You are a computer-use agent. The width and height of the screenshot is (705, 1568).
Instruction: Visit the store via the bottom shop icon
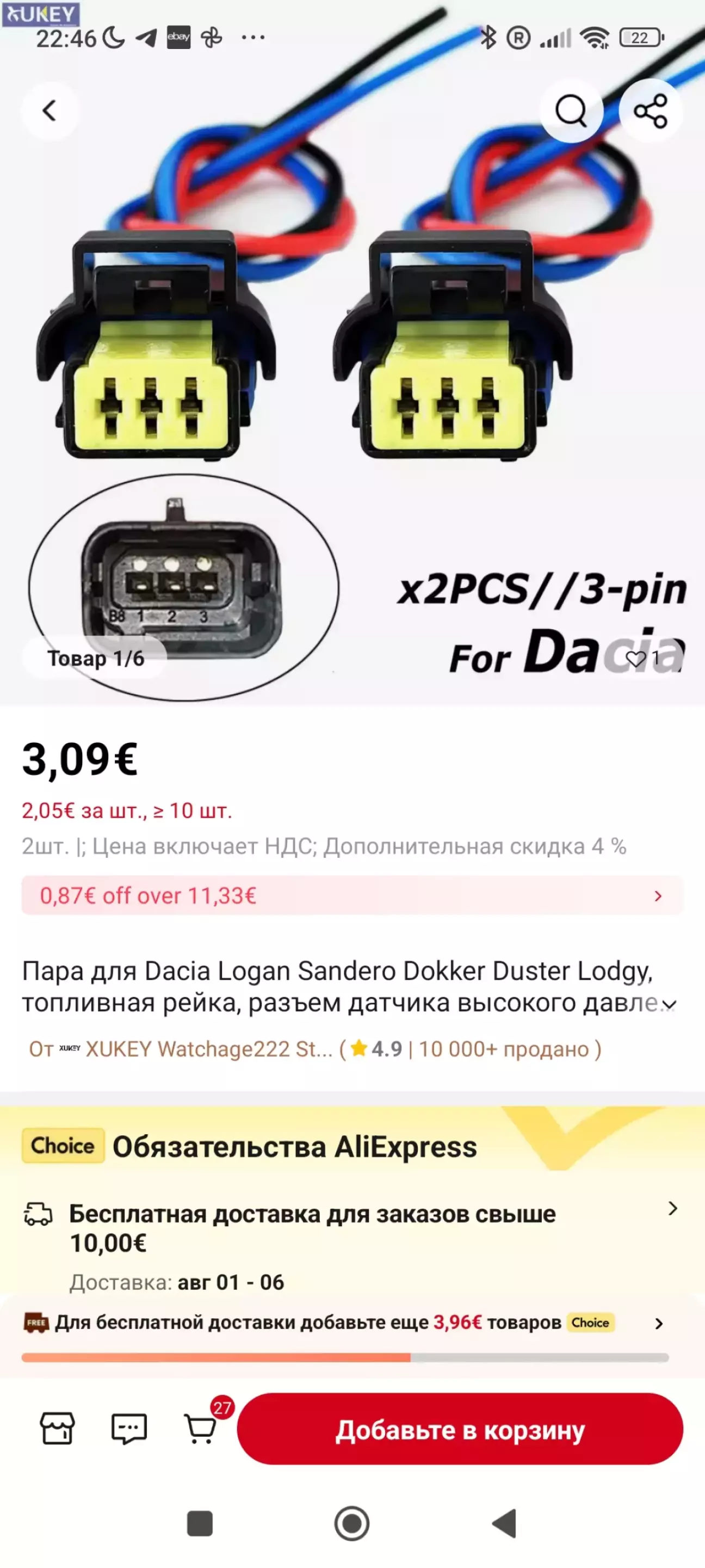click(x=57, y=1428)
